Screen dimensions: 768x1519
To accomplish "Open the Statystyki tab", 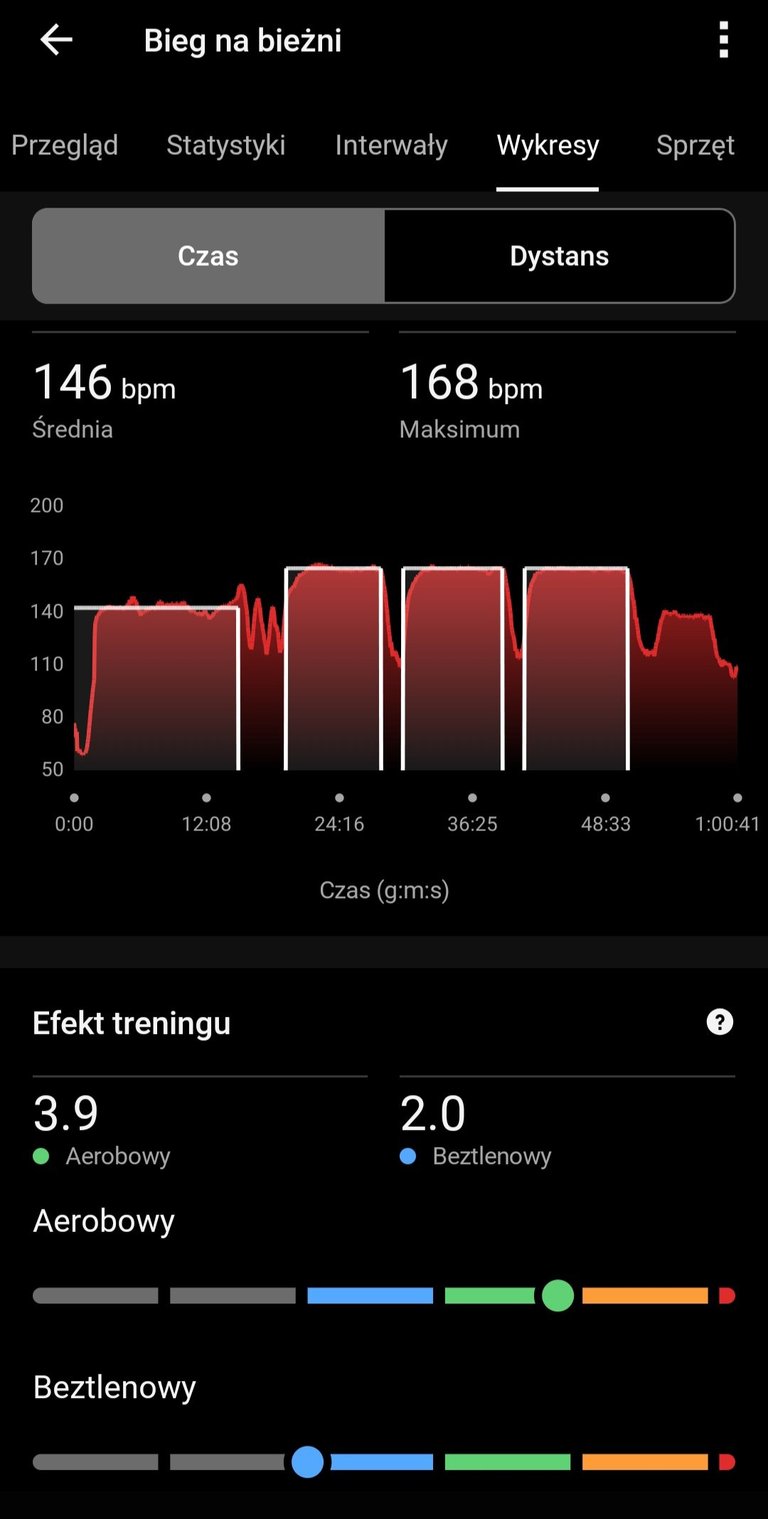I will click(x=226, y=145).
